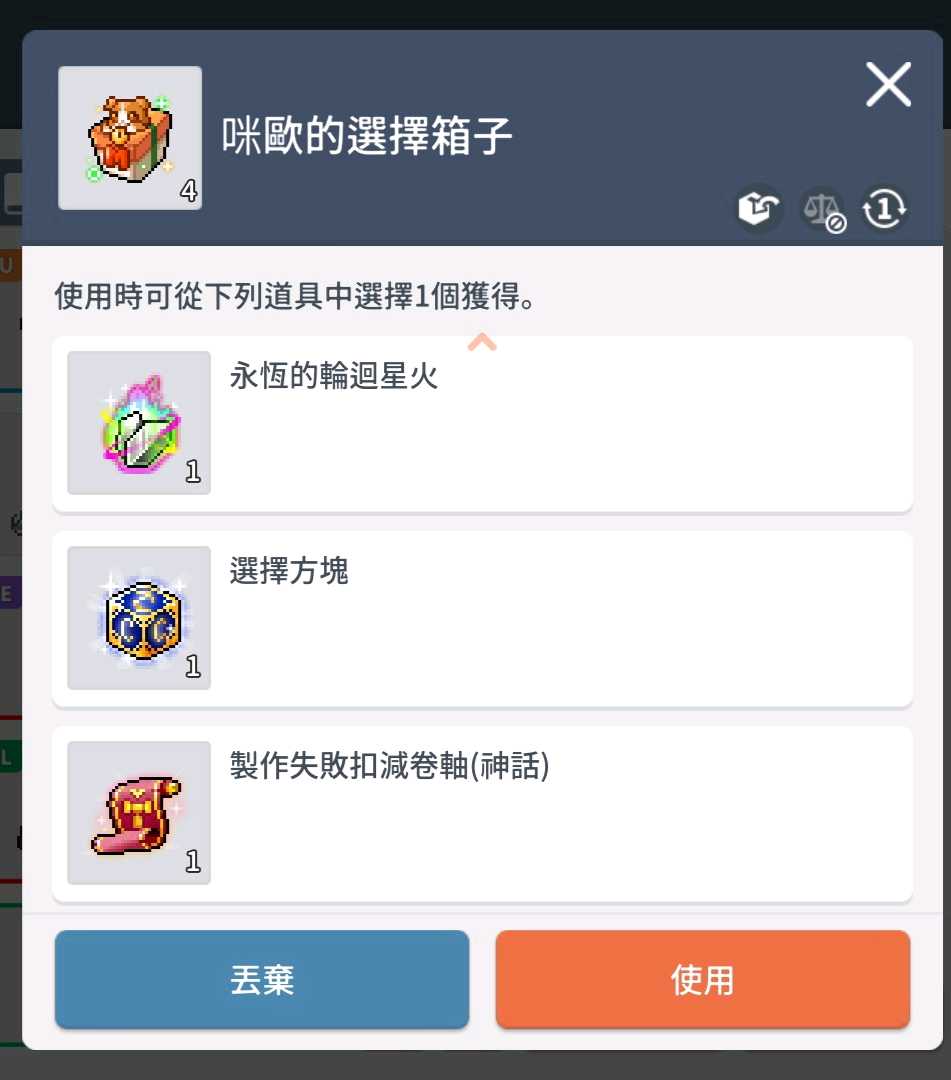Select 永恆的輪迴星火 item
Screen dimensions: 951x1080
pyautogui.click(x=482, y=424)
